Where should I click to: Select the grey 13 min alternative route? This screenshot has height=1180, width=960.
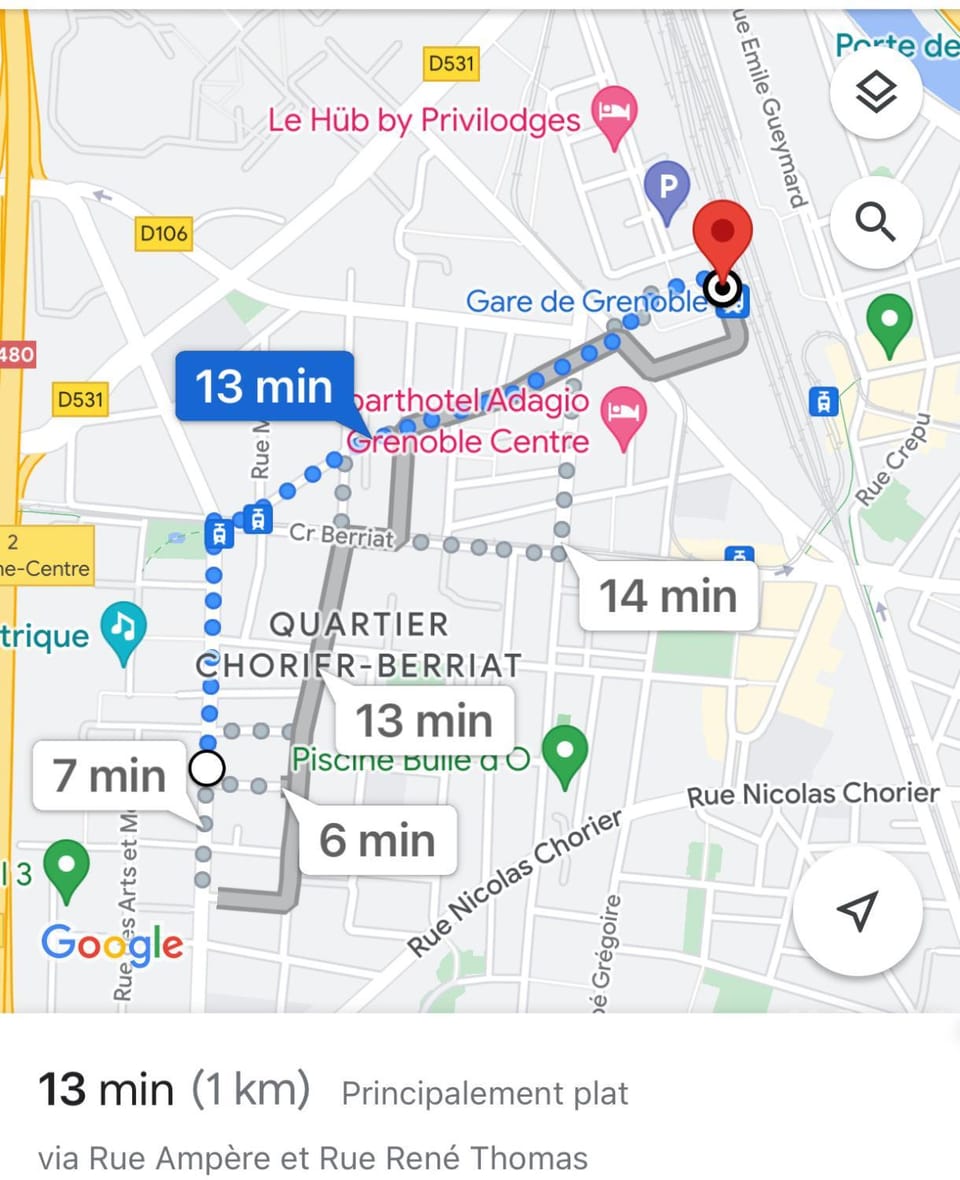(424, 721)
